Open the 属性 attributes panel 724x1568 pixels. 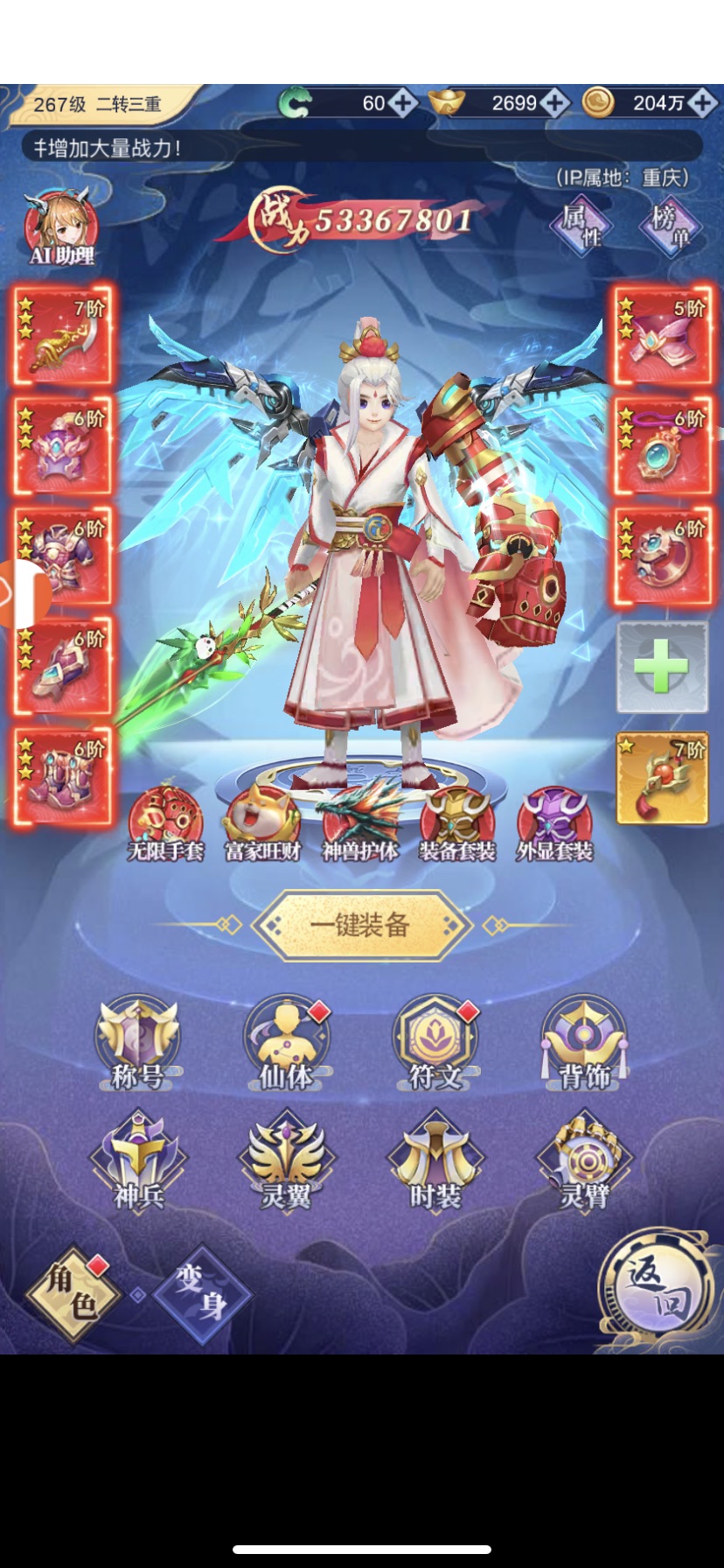coord(581,224)
